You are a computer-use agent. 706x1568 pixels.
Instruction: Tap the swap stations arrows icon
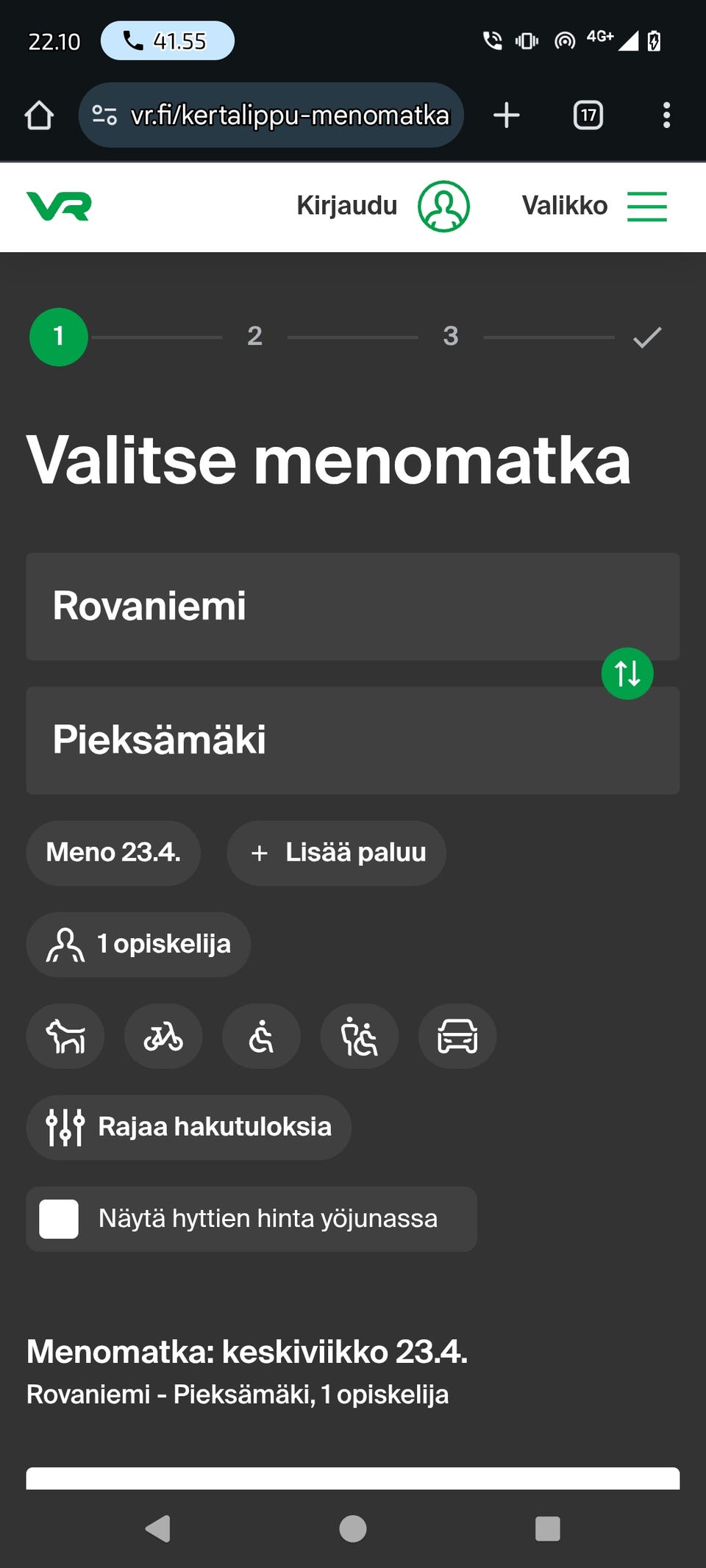click(x=627, y=673)
